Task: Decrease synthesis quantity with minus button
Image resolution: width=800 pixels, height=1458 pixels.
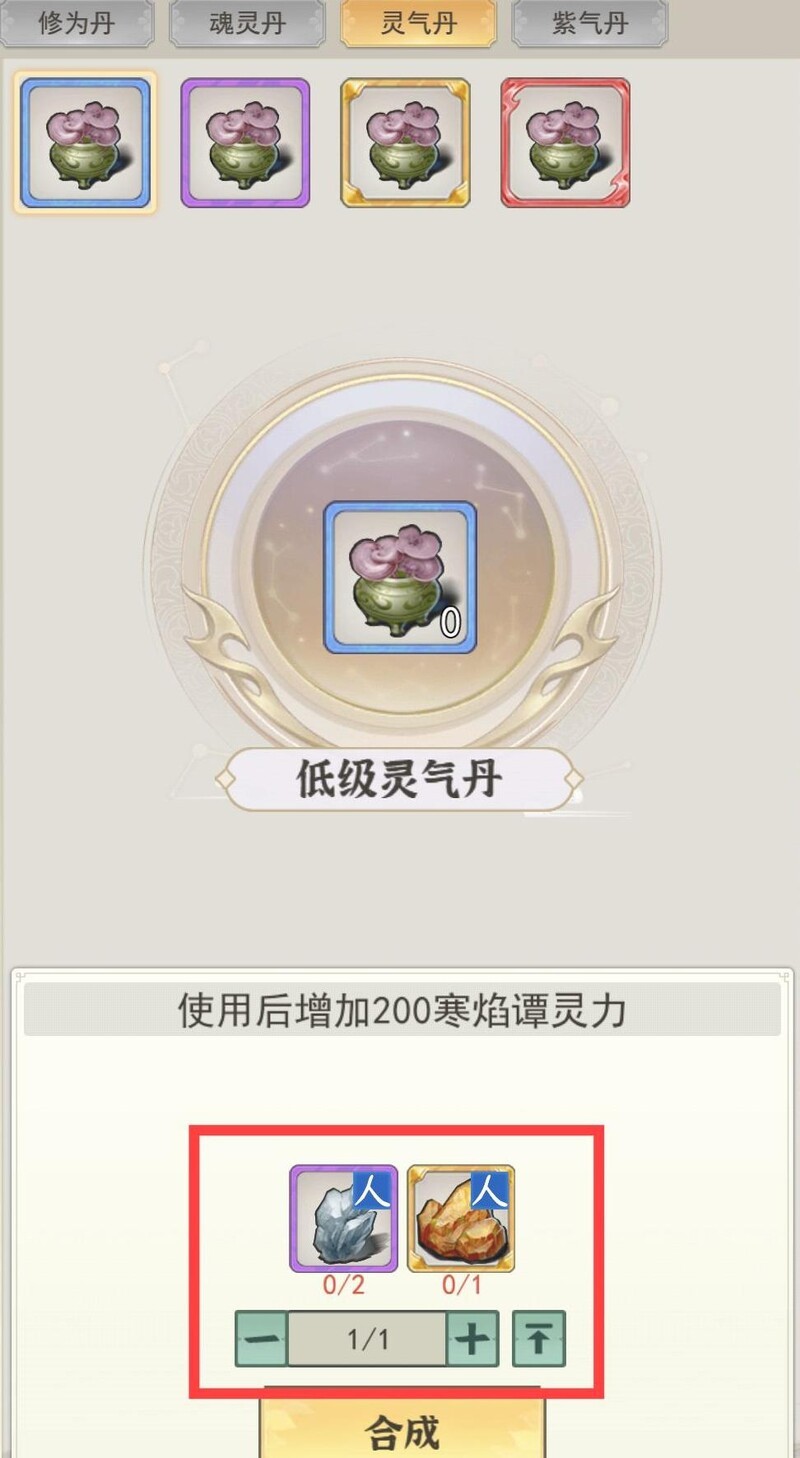Action: pyautogui.click(x=262, y=1339)
